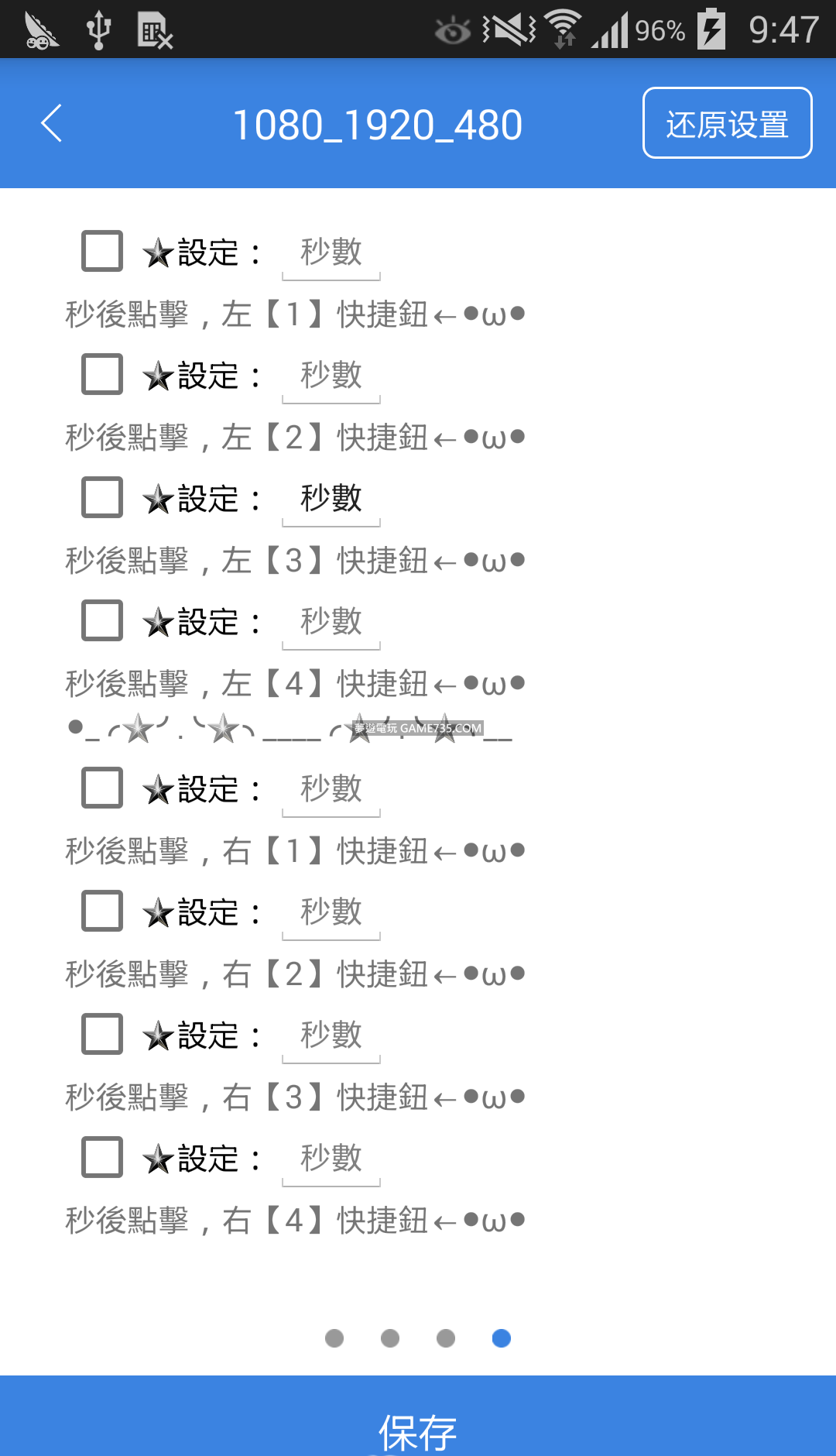Screen dimensions: 836x1456
Task: Check the box for left【1】shortcut
Action: point(102,251)
